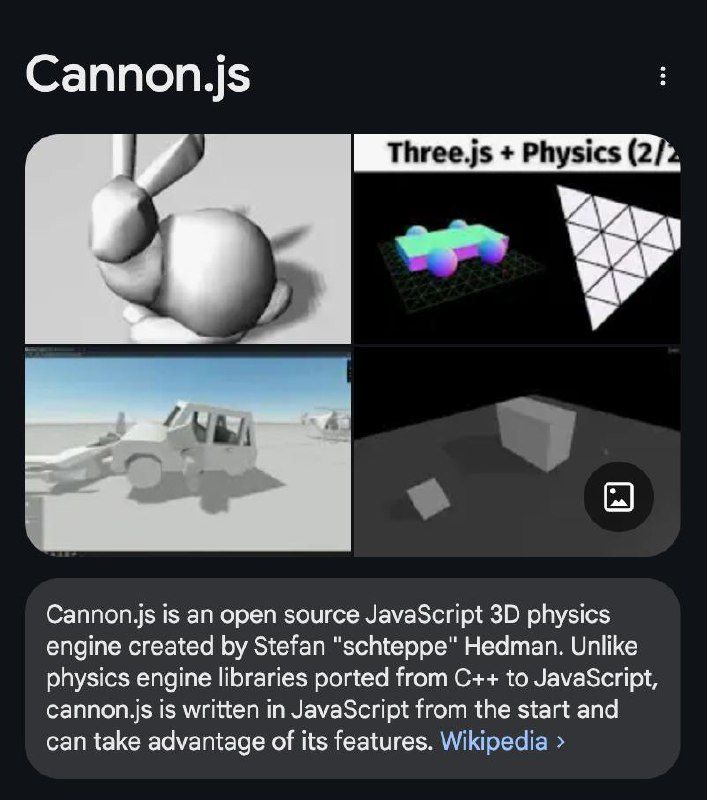Image resolution: width=707 pixels, height=800 pixels.
Task: View more images via the gallery icon
Action: click(619, 496)
